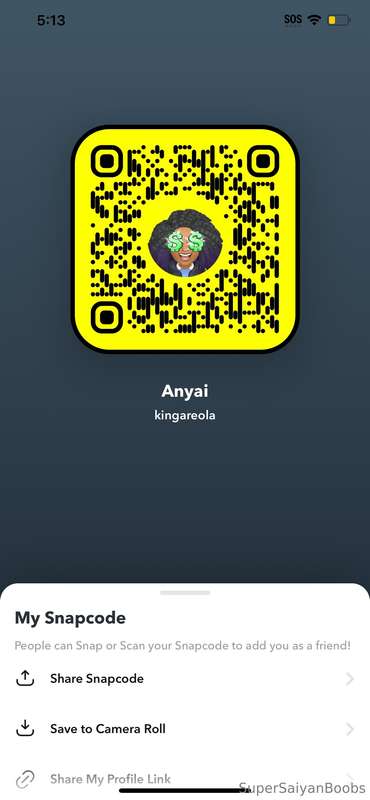The height and width of the screenshot is (800, 370).
Task: Open the Share Snapcode option
Action: 185,679
